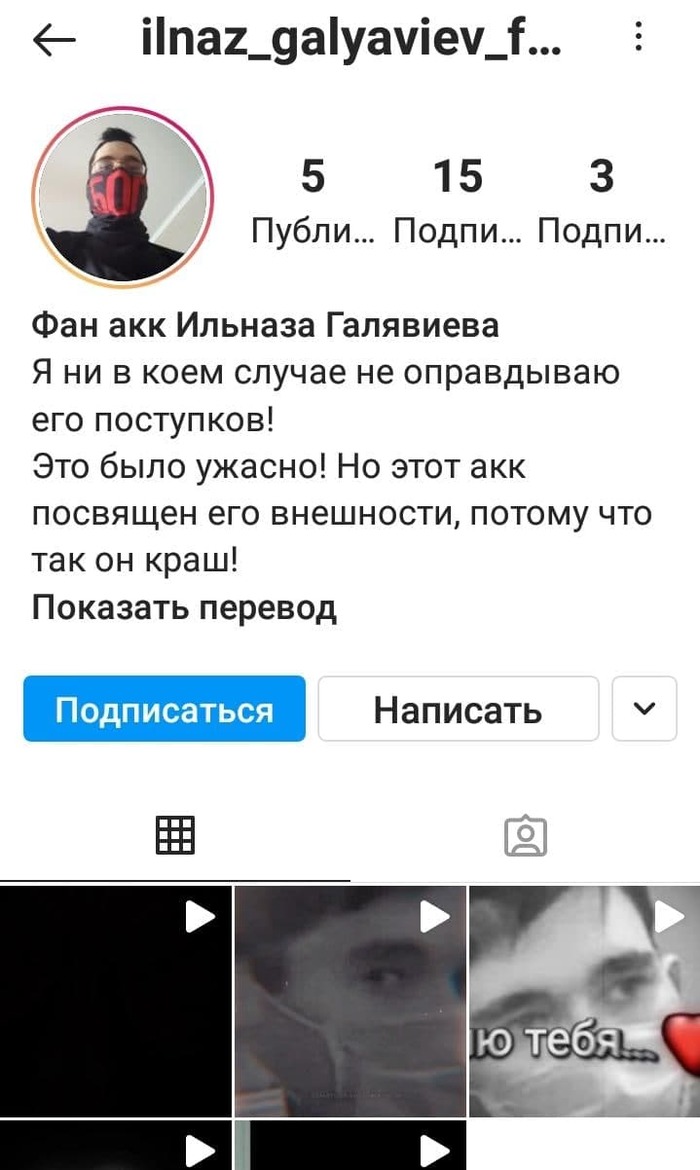Tap the Подписаться follow button
The image size is (700, 1170).
[164, 709]
